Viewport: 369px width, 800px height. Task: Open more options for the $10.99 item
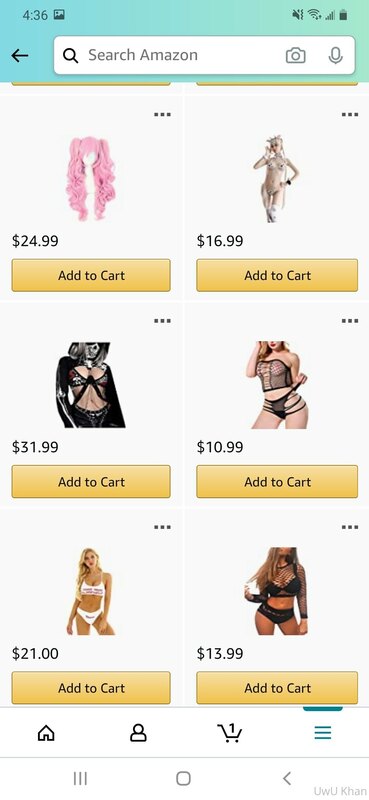click(x=350, y=321)
